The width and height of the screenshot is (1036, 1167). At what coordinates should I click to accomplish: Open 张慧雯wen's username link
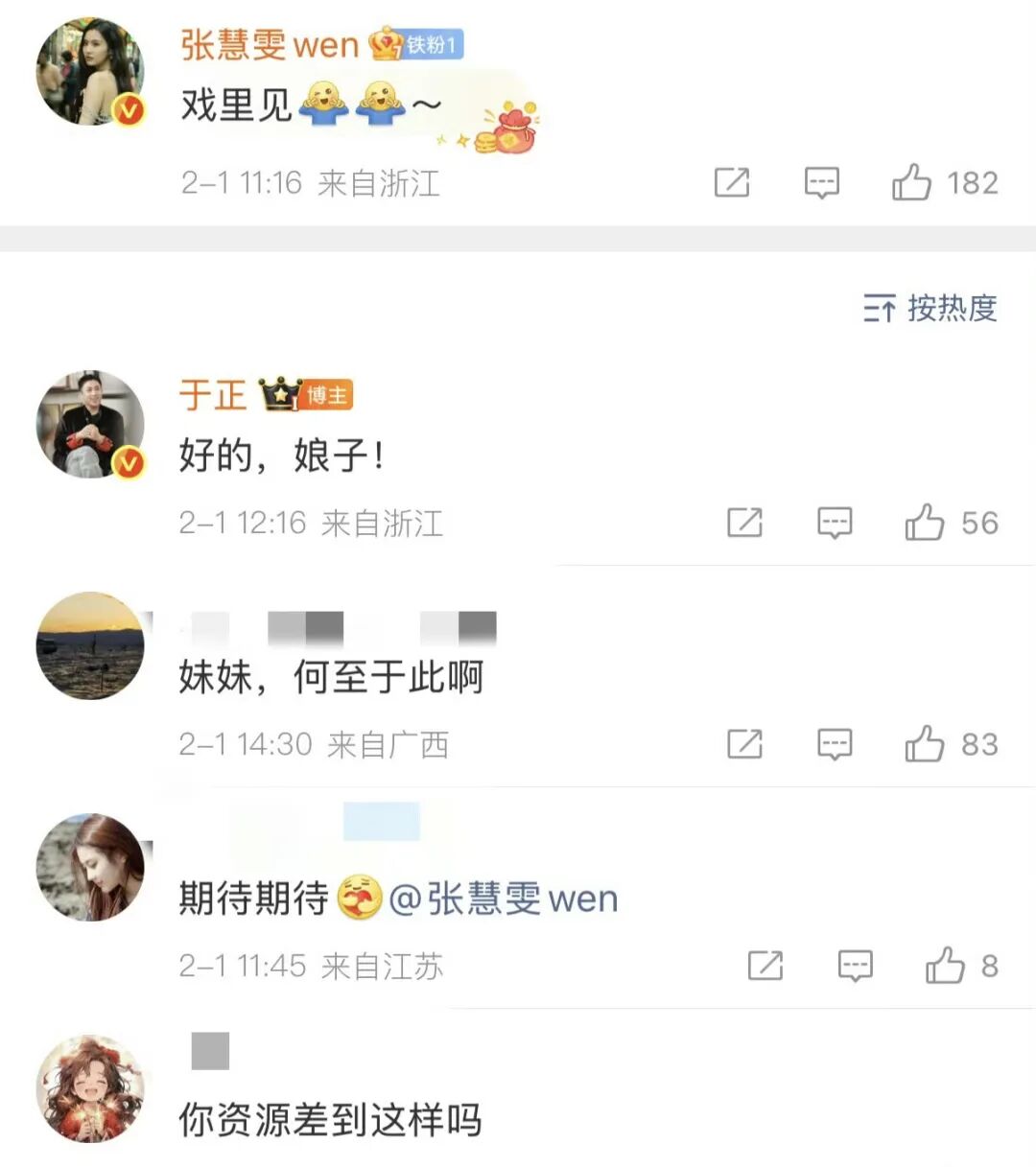click(269, 45)
